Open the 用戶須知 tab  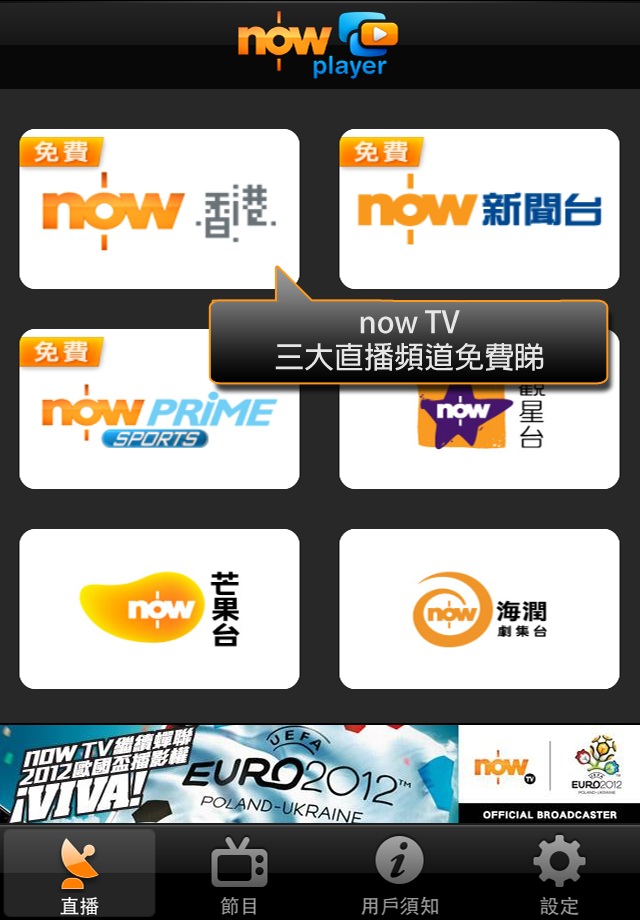400,873
